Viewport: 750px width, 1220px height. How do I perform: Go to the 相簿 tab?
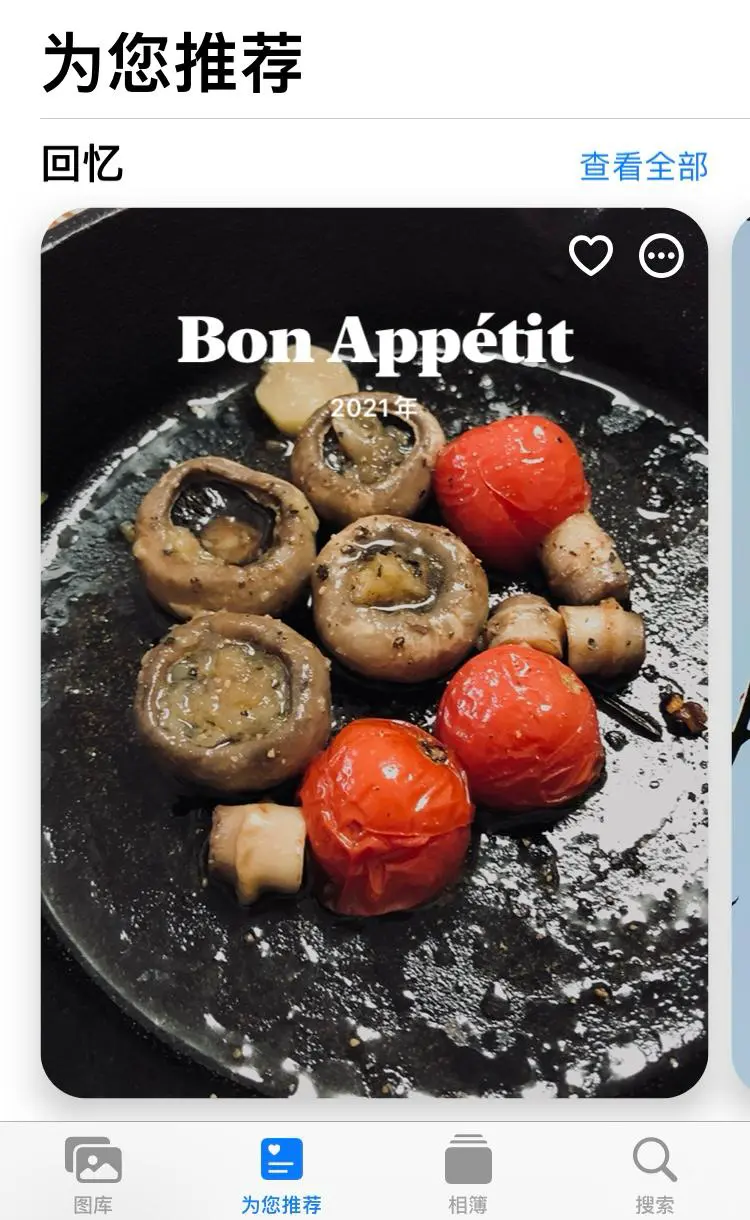(468, 1173)
